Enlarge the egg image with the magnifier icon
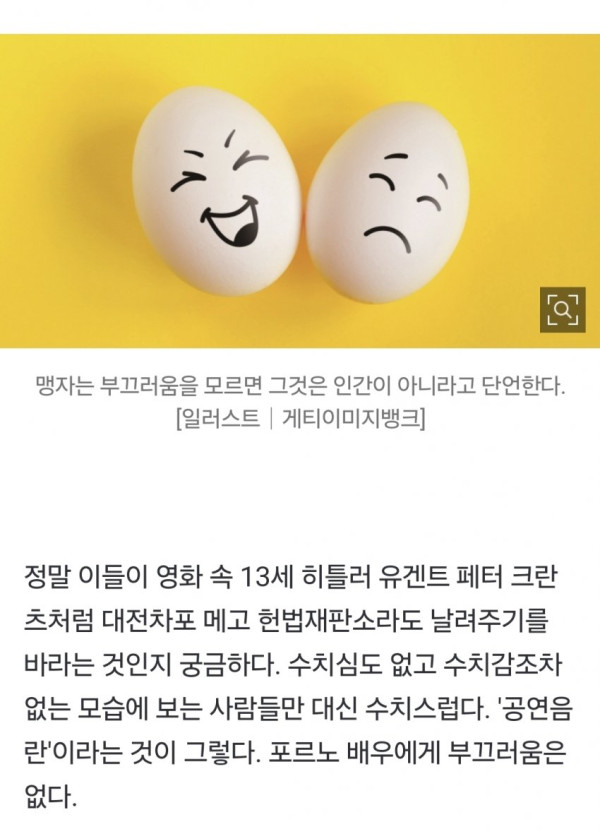The height and width of the screenshot is (834, 600). tap(563, 310)
